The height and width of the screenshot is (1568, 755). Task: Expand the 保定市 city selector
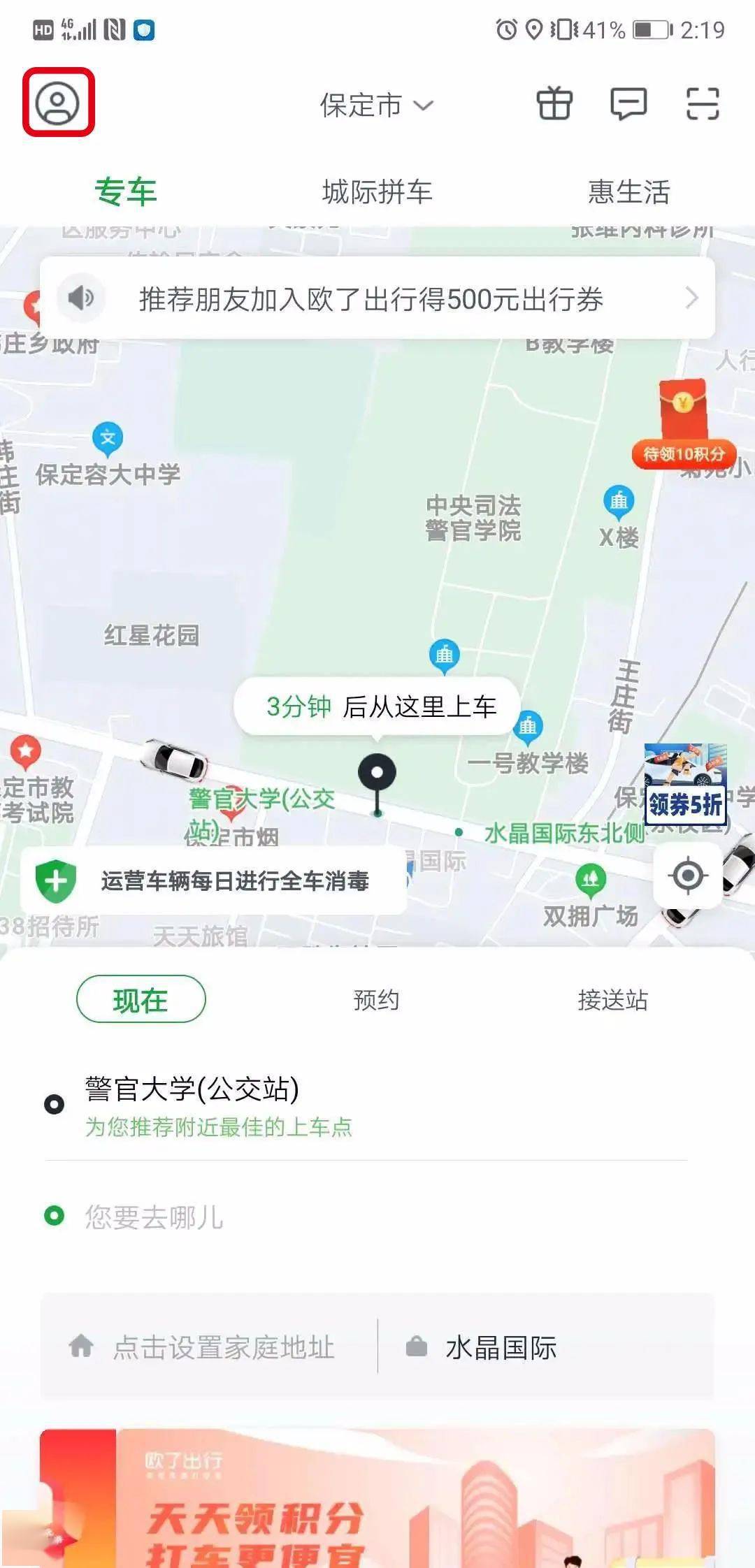tap(377, 106)
